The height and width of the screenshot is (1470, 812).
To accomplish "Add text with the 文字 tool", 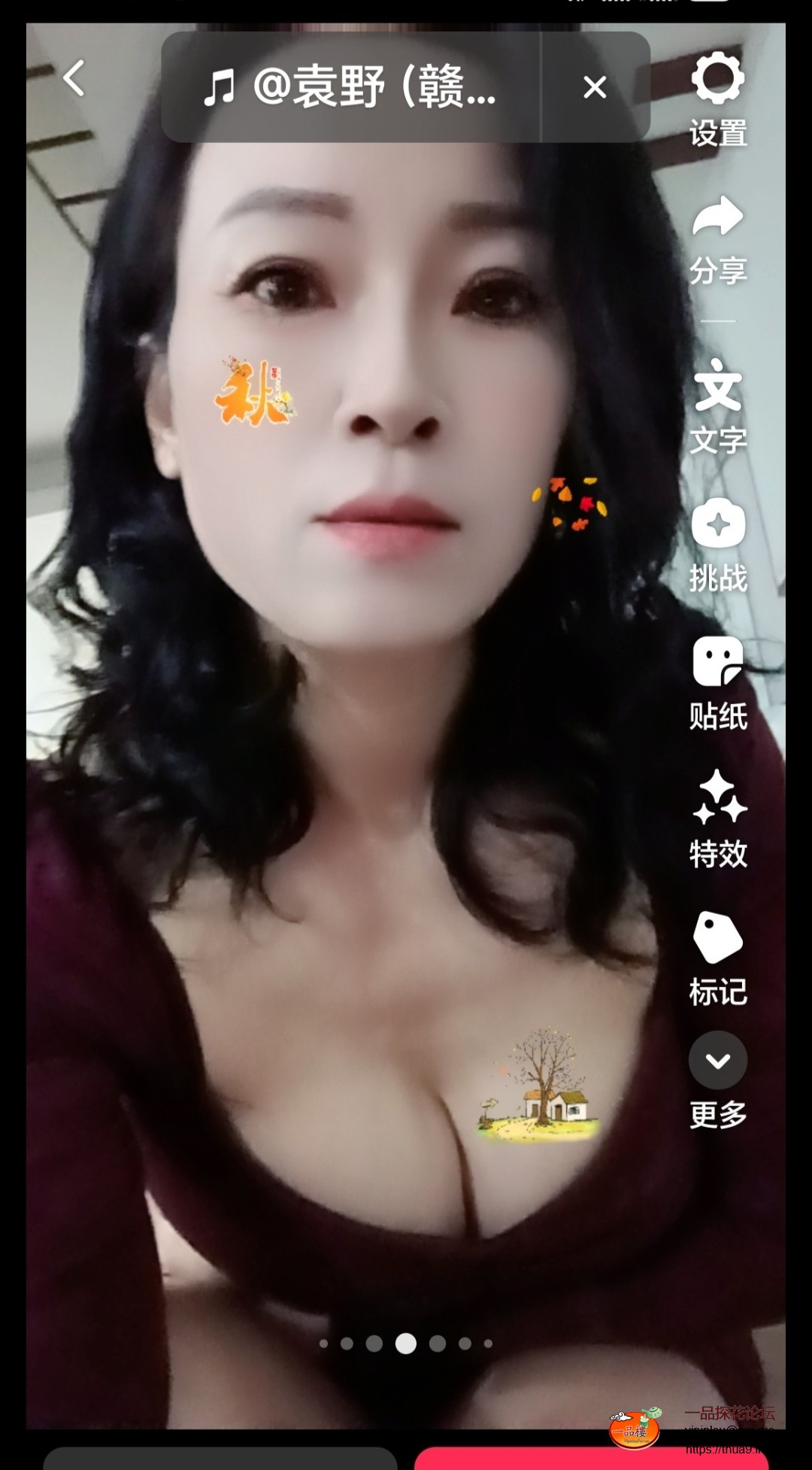I will [718, 406].
